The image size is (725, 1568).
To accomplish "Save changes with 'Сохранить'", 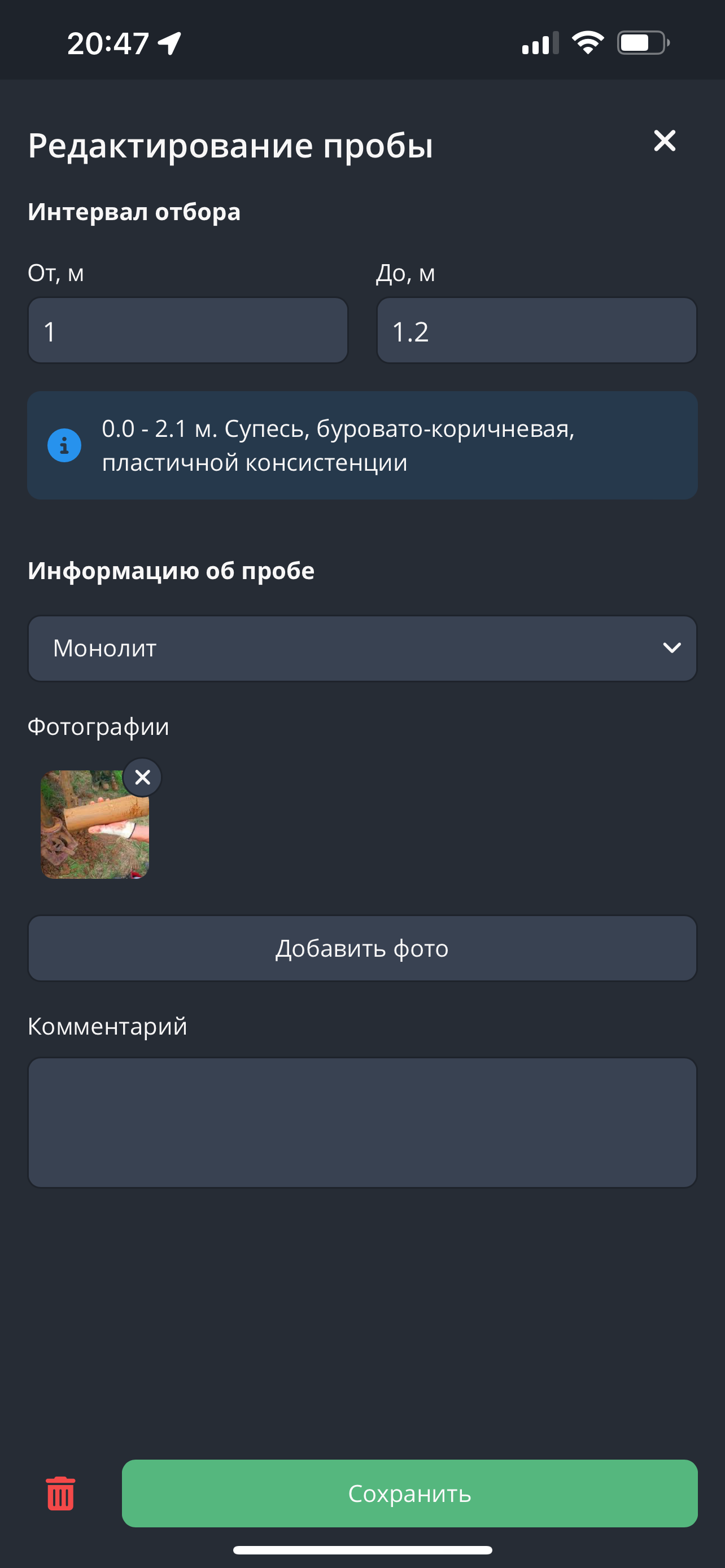I will 409,1493.
